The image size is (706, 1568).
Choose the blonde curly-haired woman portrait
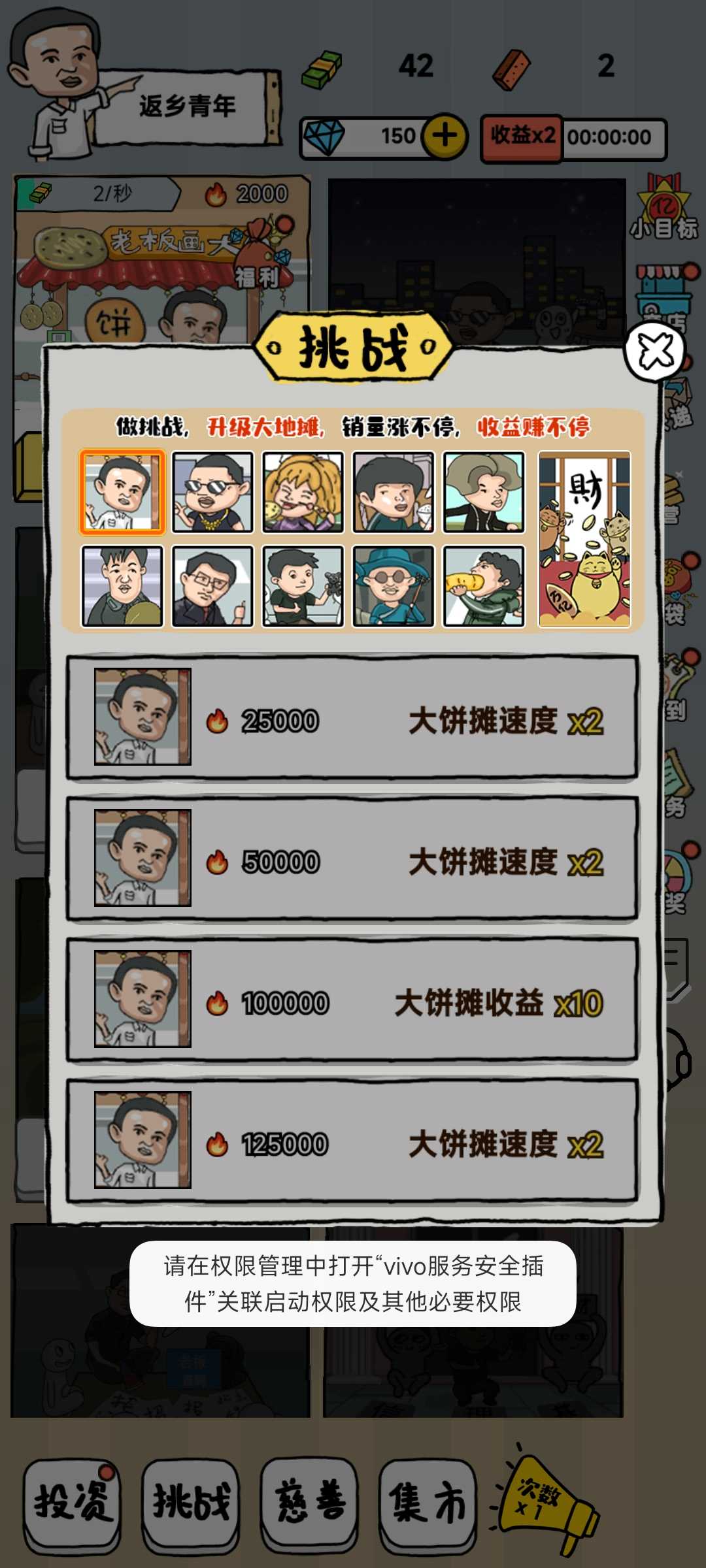click(303, 493)
